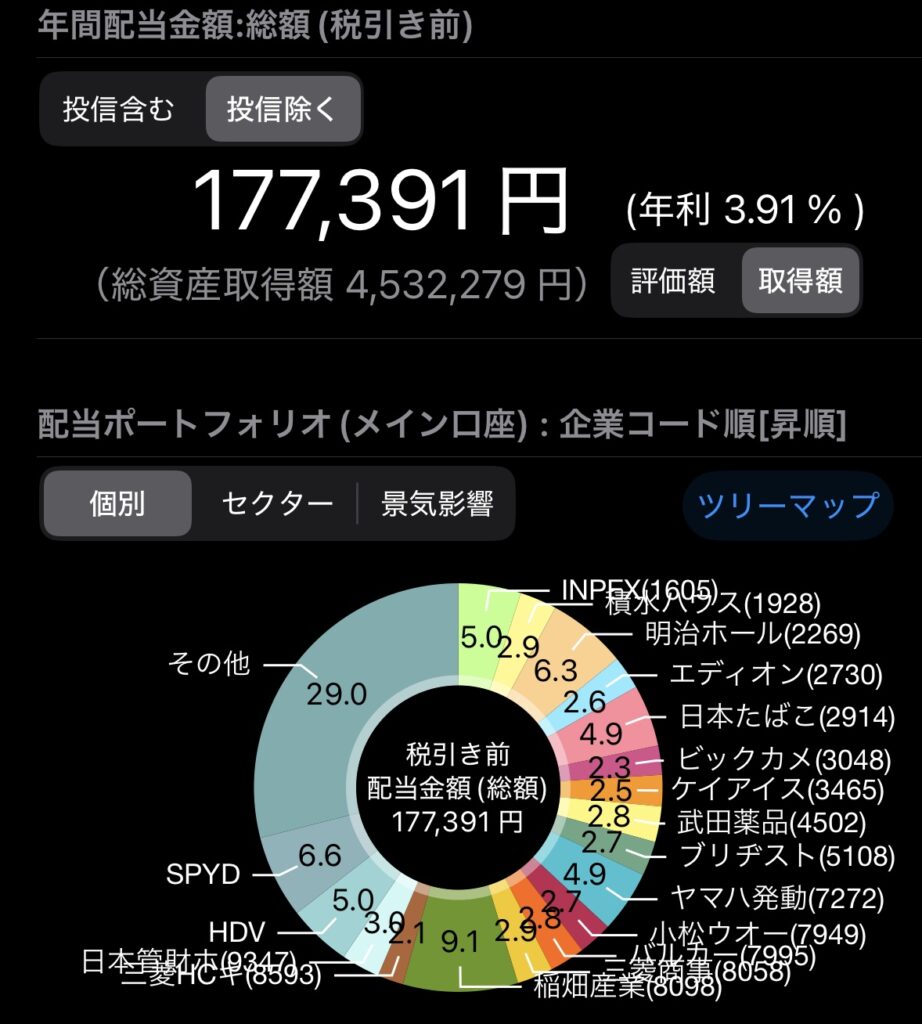The image size is (922, 1024).
Task: Switch to the 投信含む option
Action: coord(119,109)
